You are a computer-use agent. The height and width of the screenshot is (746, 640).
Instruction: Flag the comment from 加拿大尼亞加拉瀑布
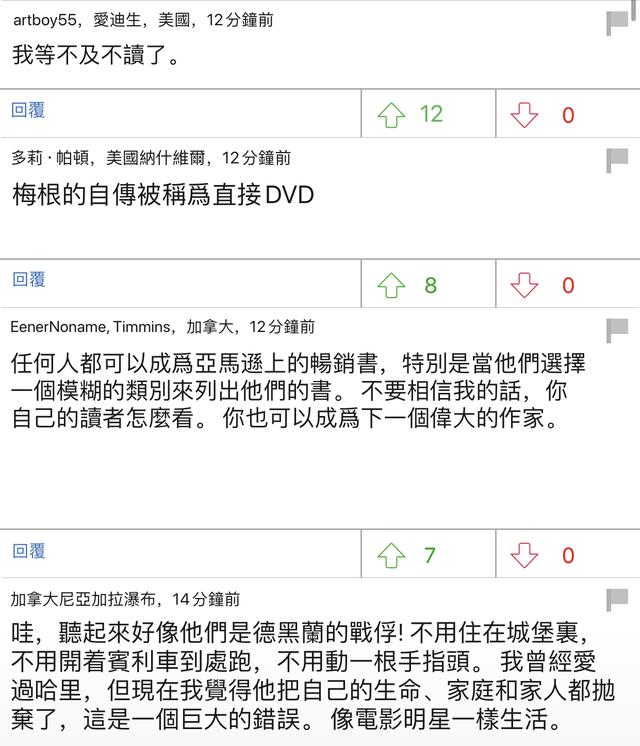pos(617,599)
